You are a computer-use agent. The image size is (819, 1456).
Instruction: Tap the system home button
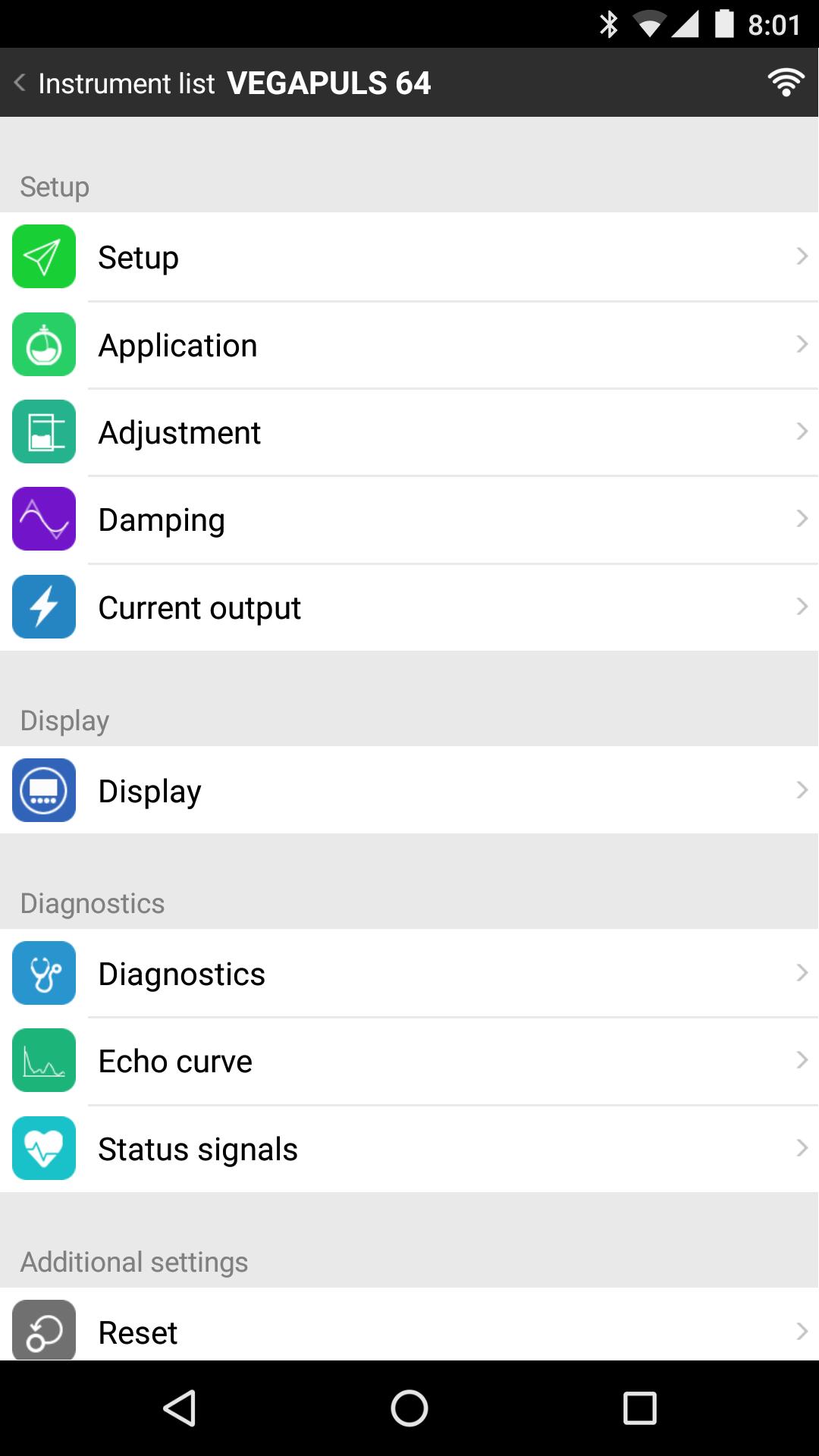[x=409, y=1409]
